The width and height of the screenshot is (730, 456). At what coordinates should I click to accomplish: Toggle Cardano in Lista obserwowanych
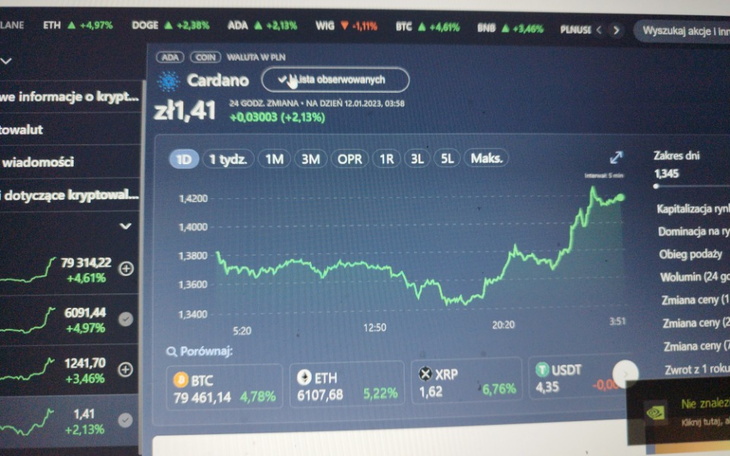336,79
